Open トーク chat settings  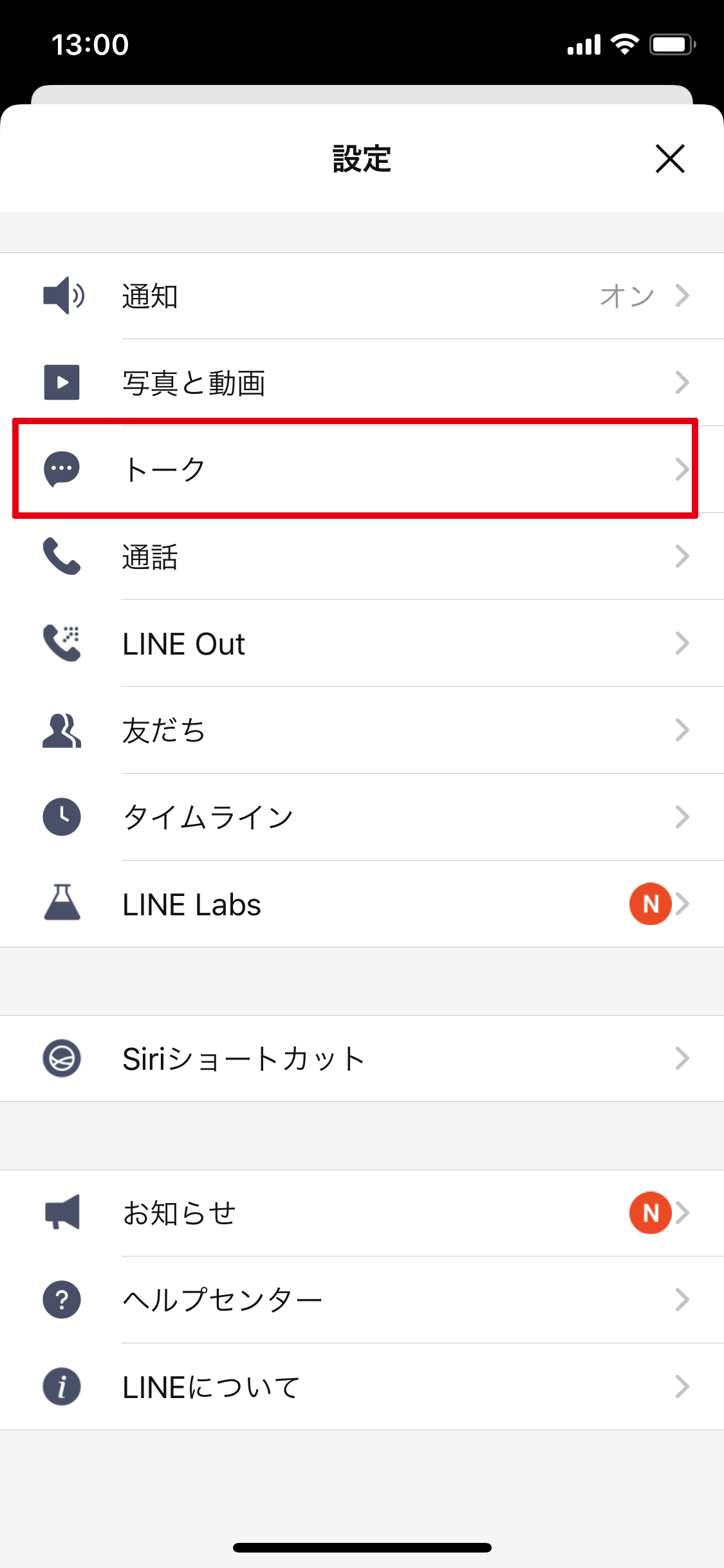(362, 469)
